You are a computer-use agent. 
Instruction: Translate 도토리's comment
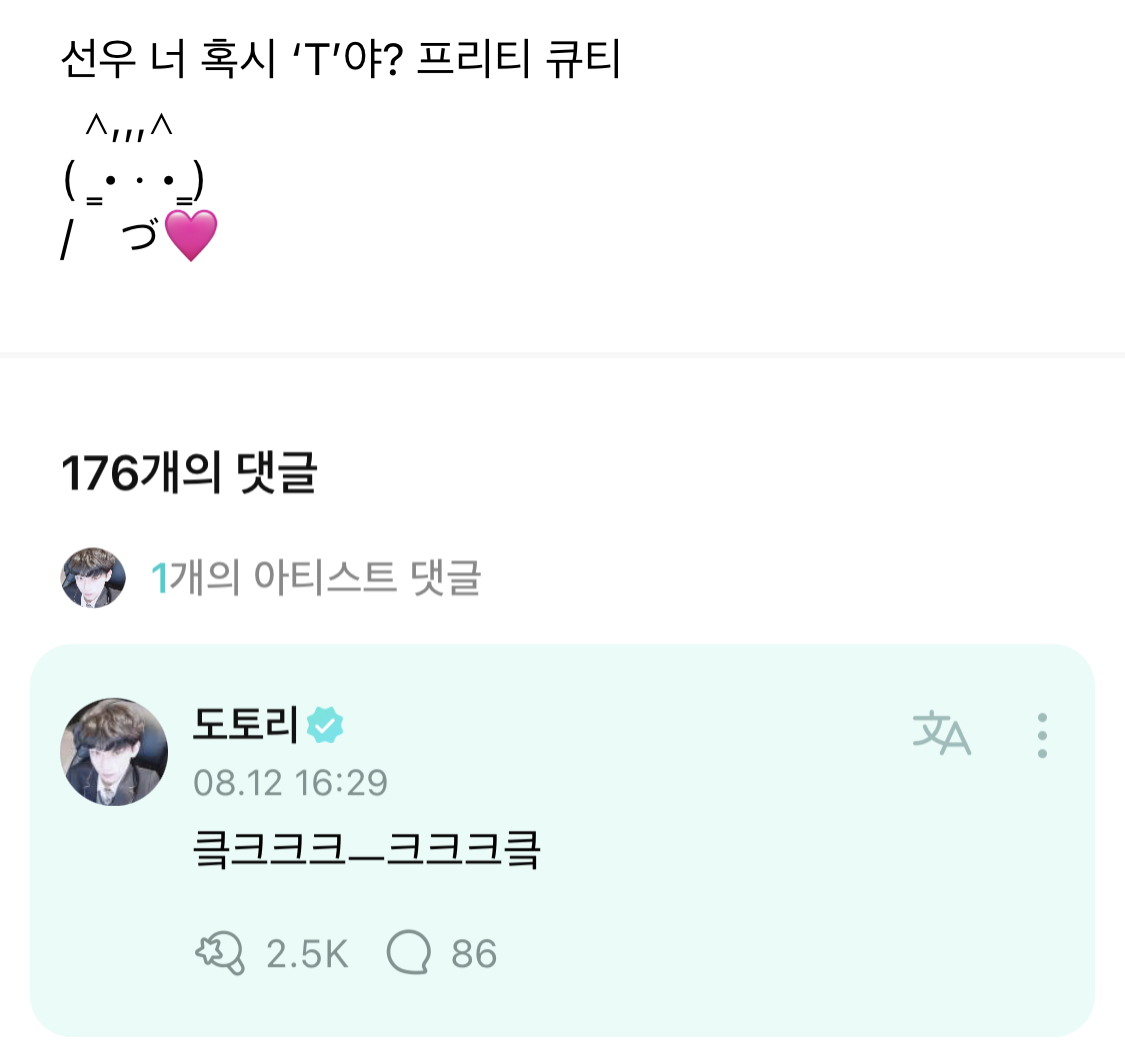coord(941,735)
